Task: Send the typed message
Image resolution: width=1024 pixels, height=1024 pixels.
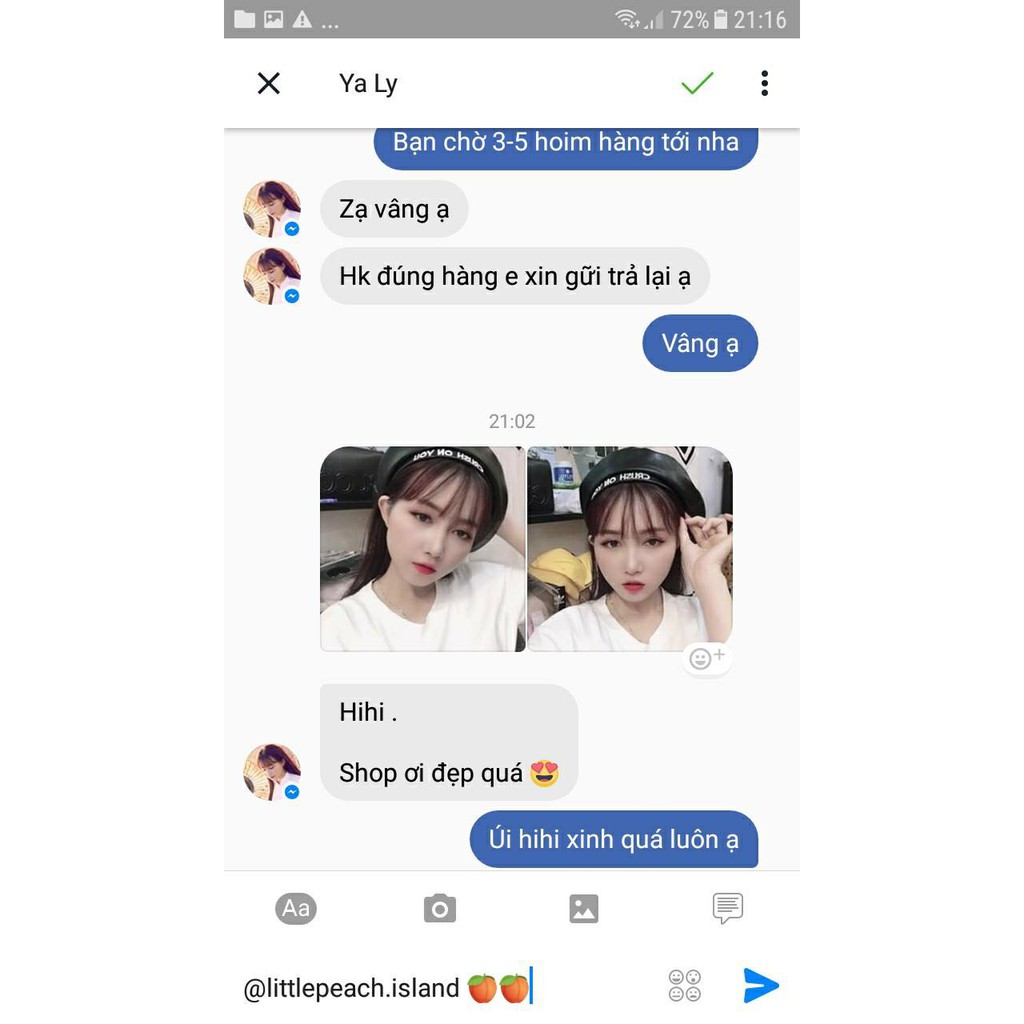Action: click(x=760, y=986)
